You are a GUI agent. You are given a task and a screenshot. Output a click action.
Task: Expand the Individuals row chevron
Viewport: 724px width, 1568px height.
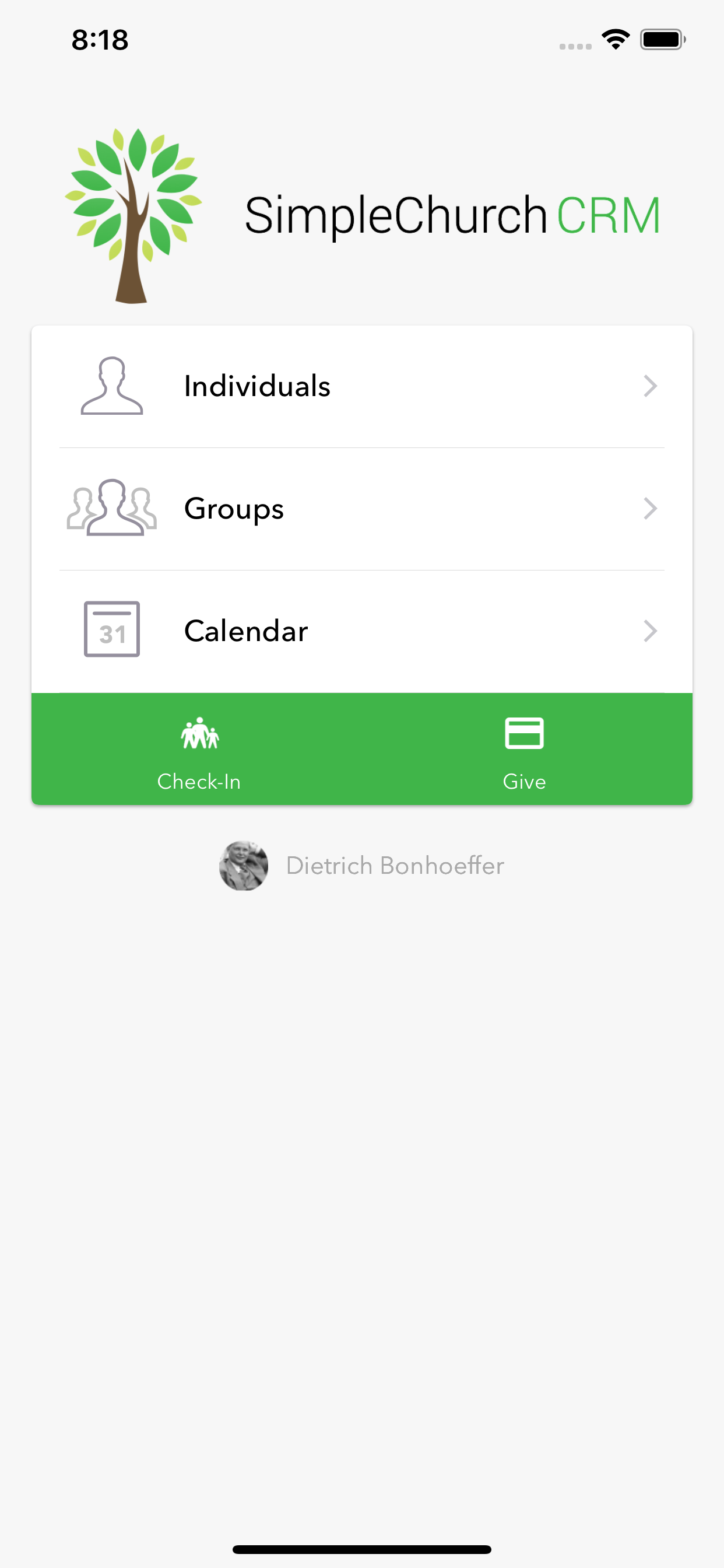click(651, 386)
